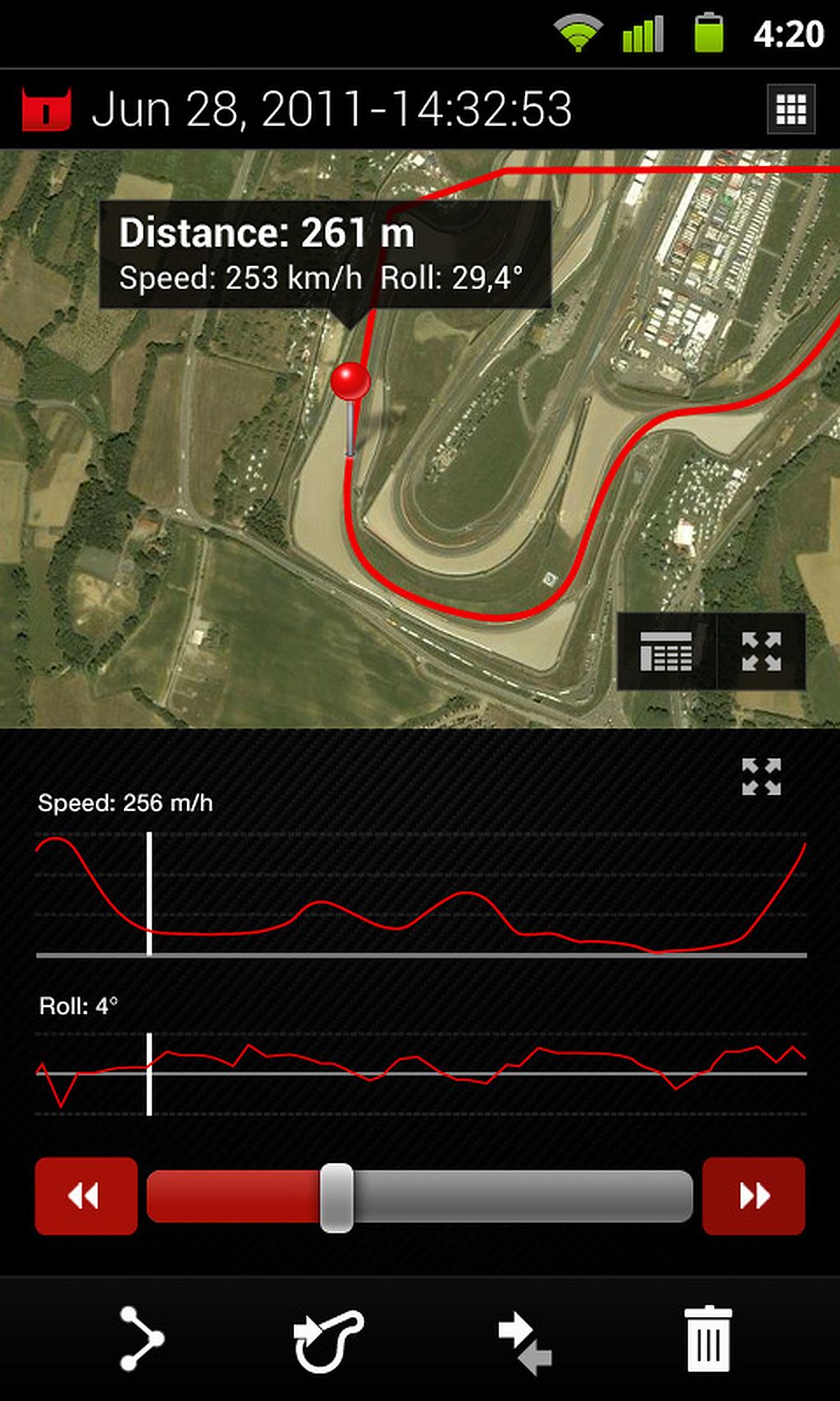This screenshot has height=1401, width=840.
Task: Open the grid menu icon in header
Action: pos(791,109)
